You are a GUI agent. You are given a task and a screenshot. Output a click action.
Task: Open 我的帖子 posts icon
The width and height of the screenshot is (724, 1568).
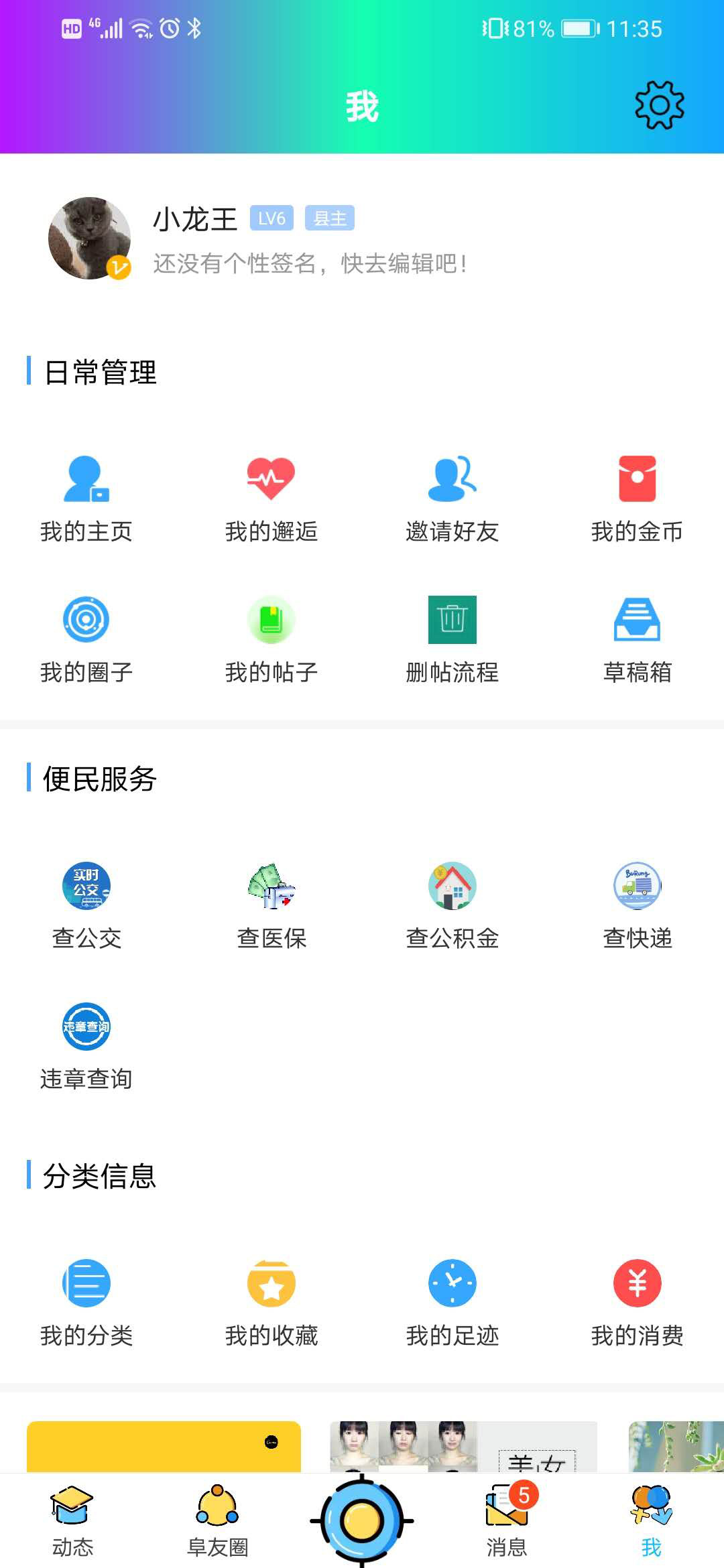[x=271, y=620]
